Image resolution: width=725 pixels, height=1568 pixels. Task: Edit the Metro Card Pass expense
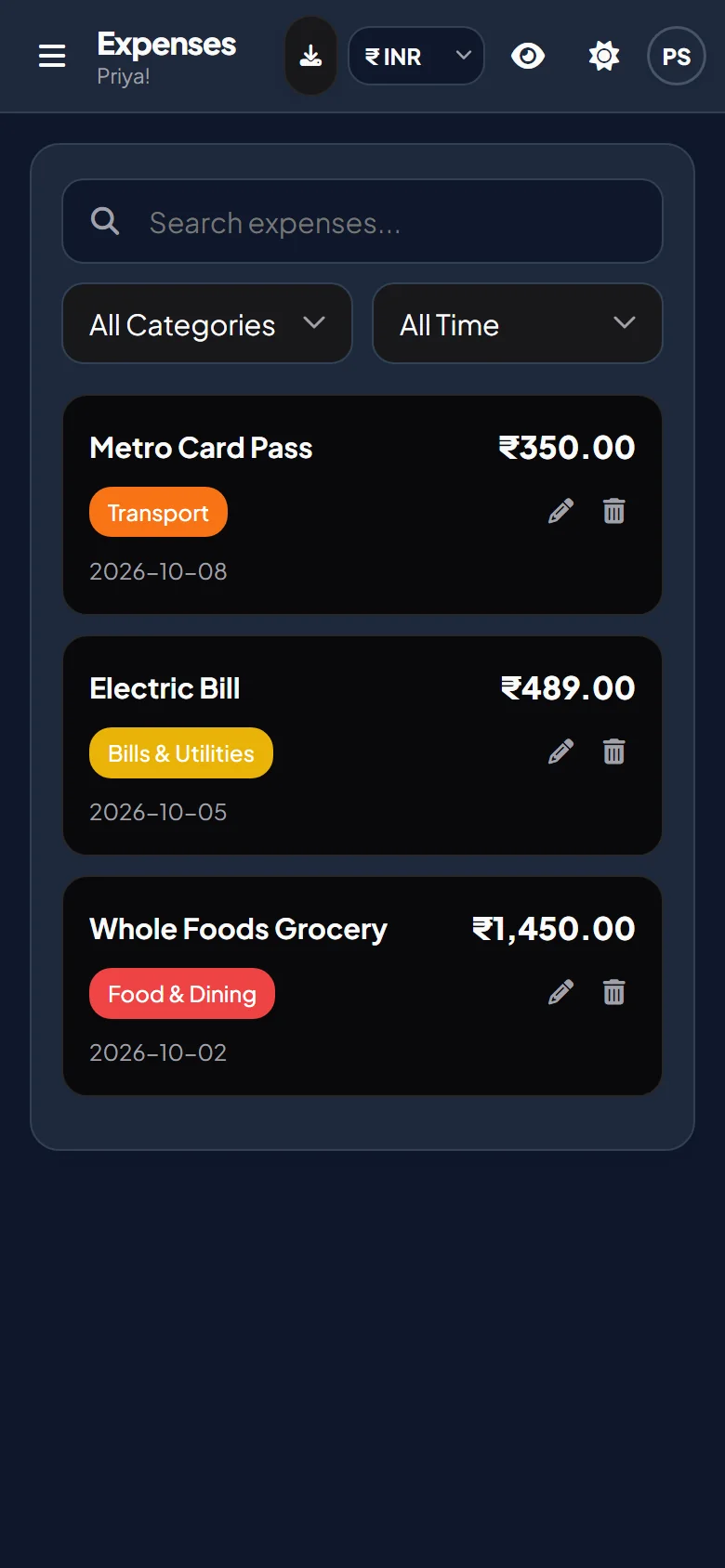[x=560, y=511]
